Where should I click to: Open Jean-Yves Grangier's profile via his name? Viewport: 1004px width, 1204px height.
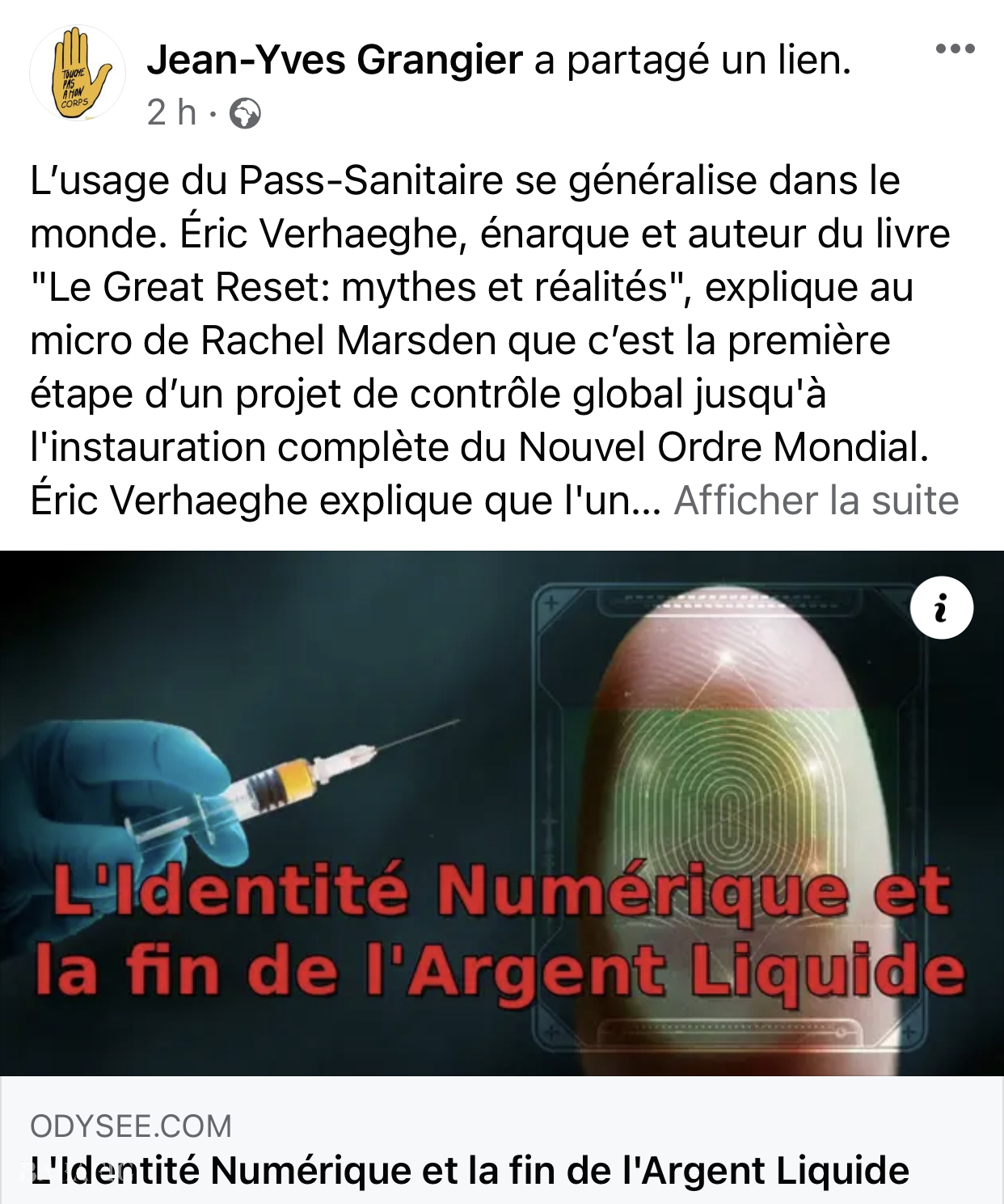(335, 60)
